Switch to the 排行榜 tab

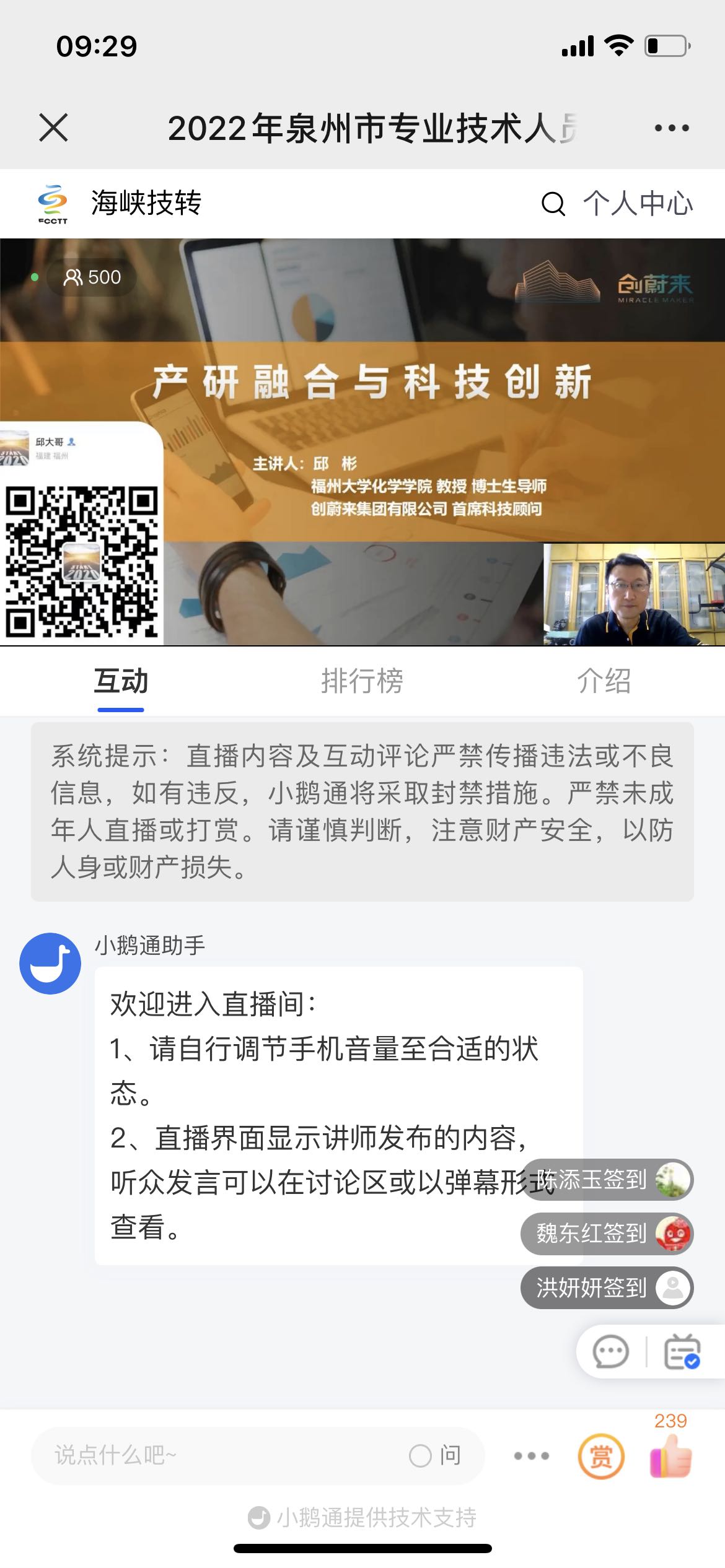pos(362,681)
